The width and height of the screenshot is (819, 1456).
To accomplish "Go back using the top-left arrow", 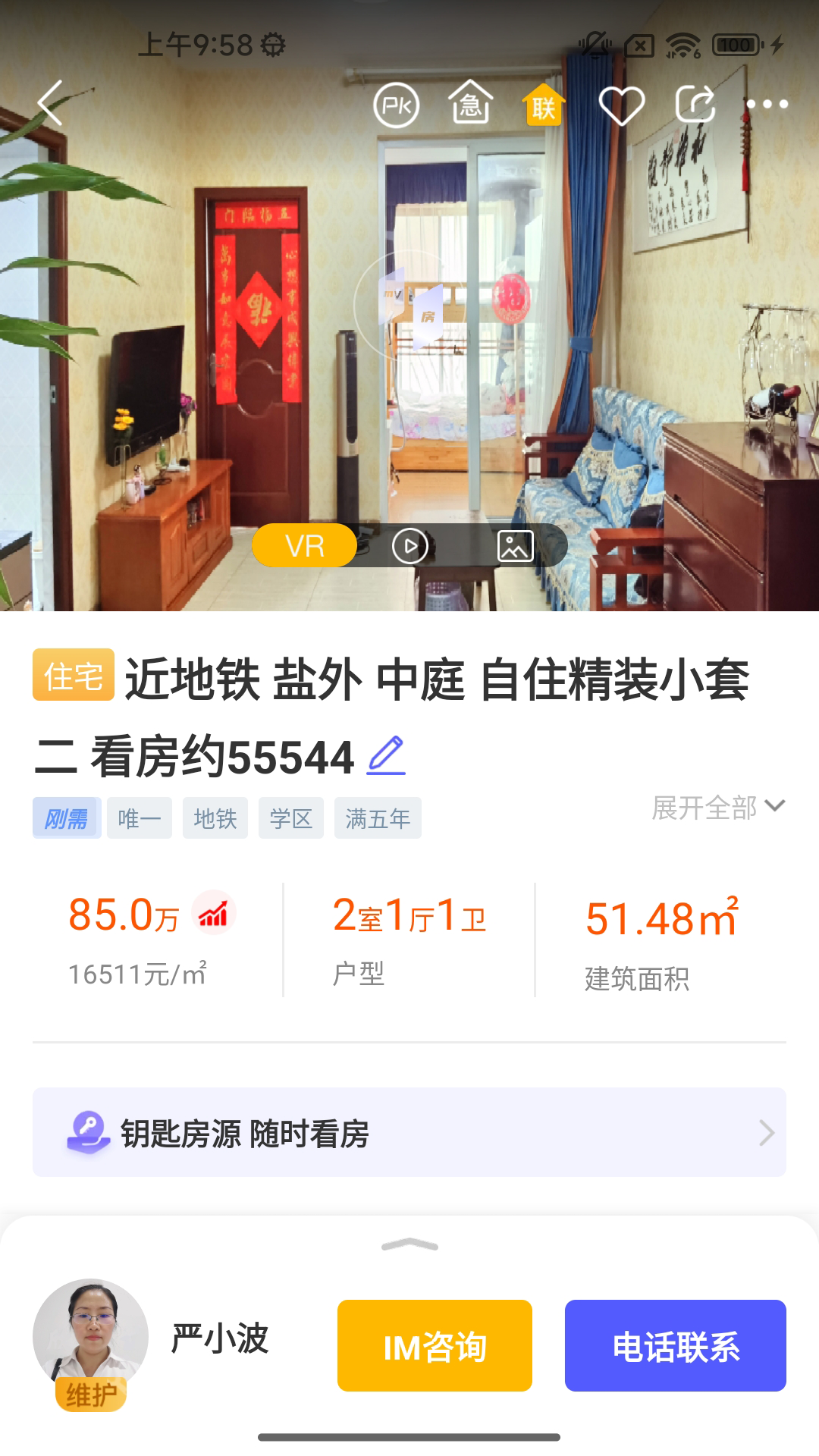I will pyautogui.click(x=50, y=103).
